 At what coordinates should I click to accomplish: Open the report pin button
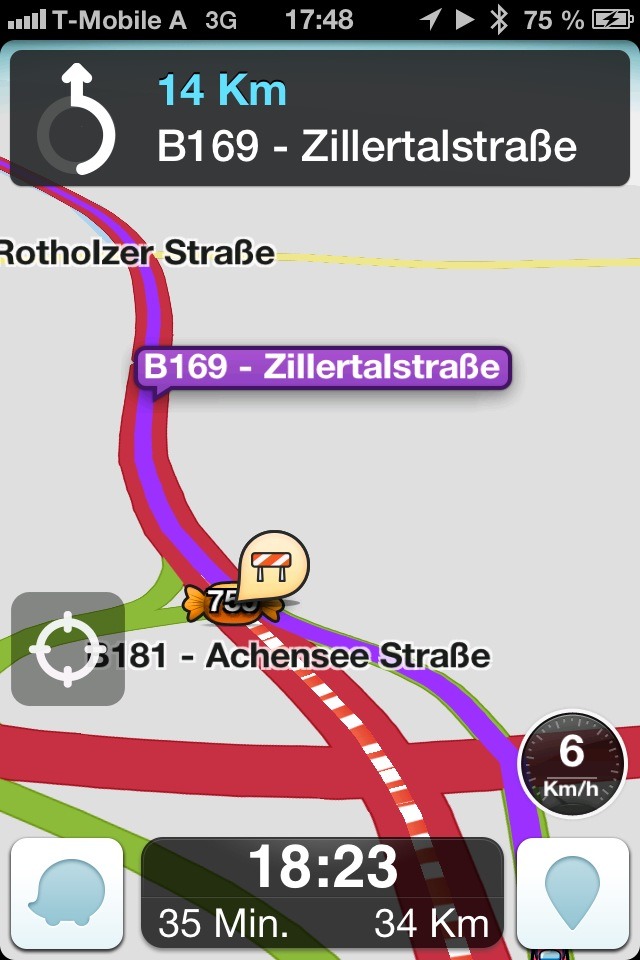click(x=573, y=892)
